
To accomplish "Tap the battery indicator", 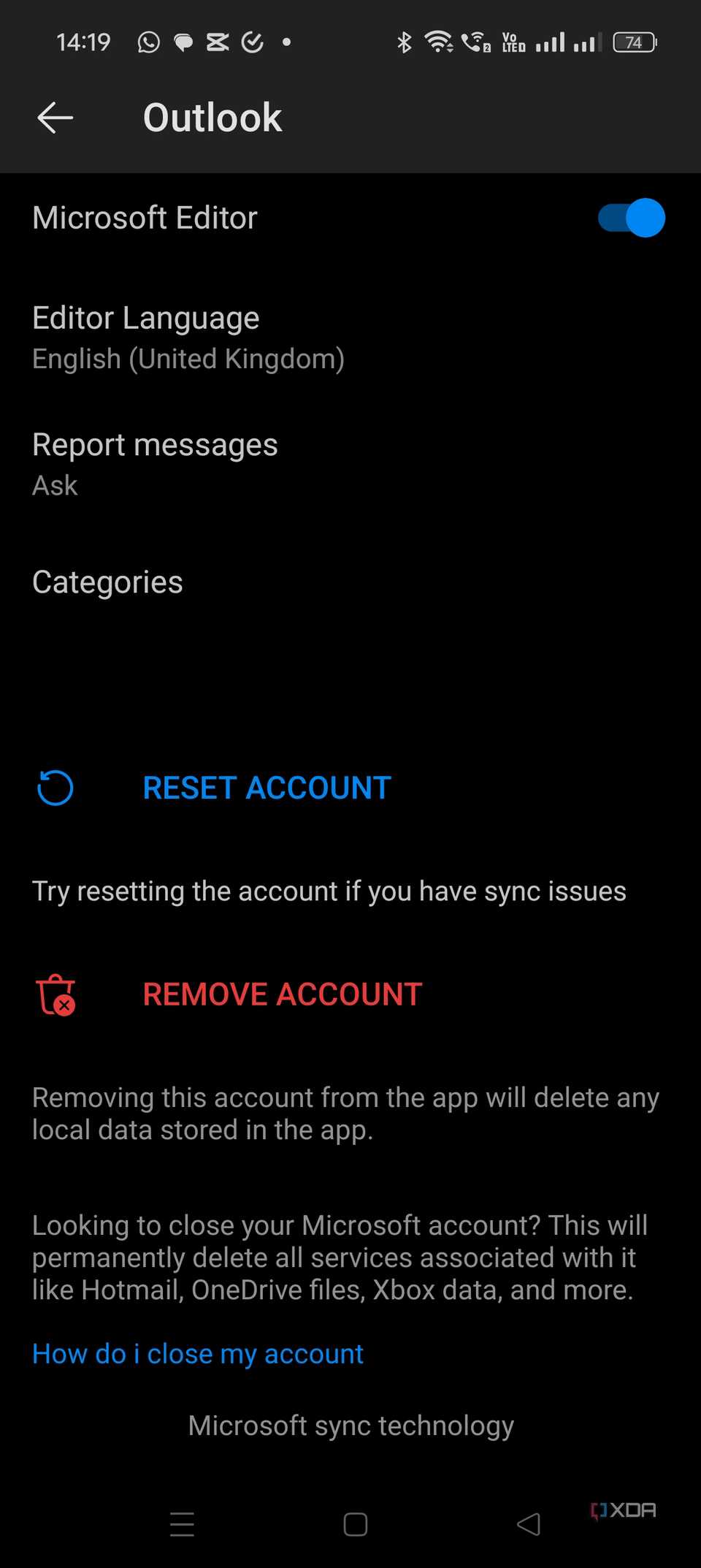I will 634,42.
